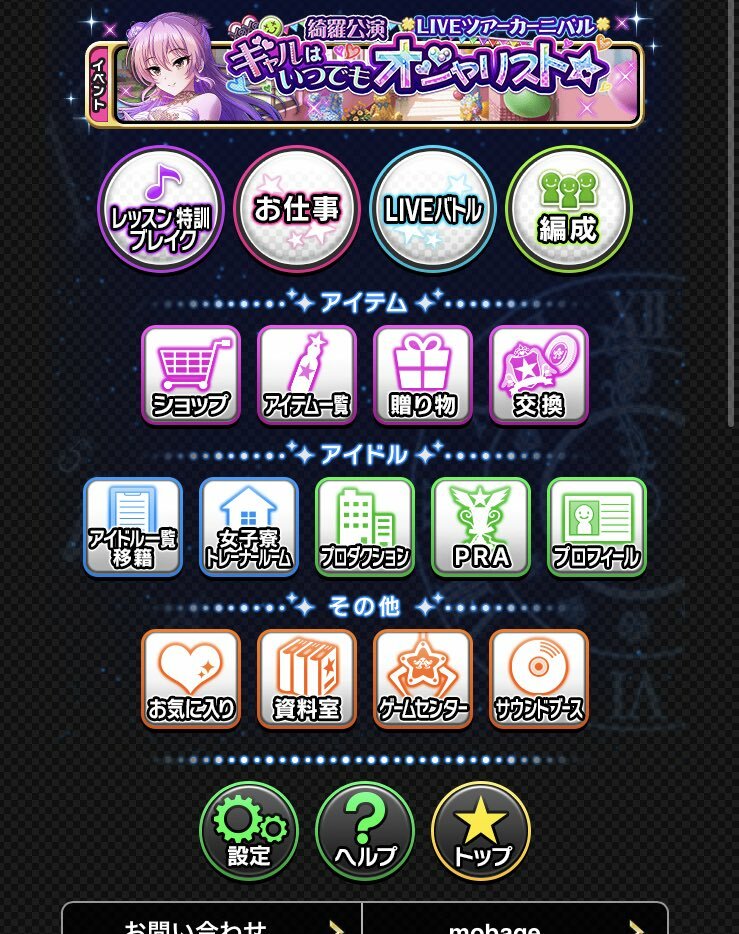Enter 女子寮 トレーナールーム
739x934 pixels.
tap(248, 527)
